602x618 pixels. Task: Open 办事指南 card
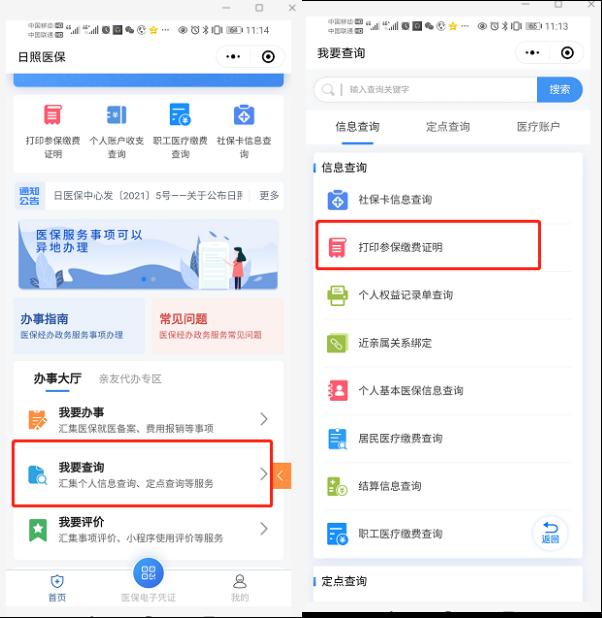pos(79,326)
